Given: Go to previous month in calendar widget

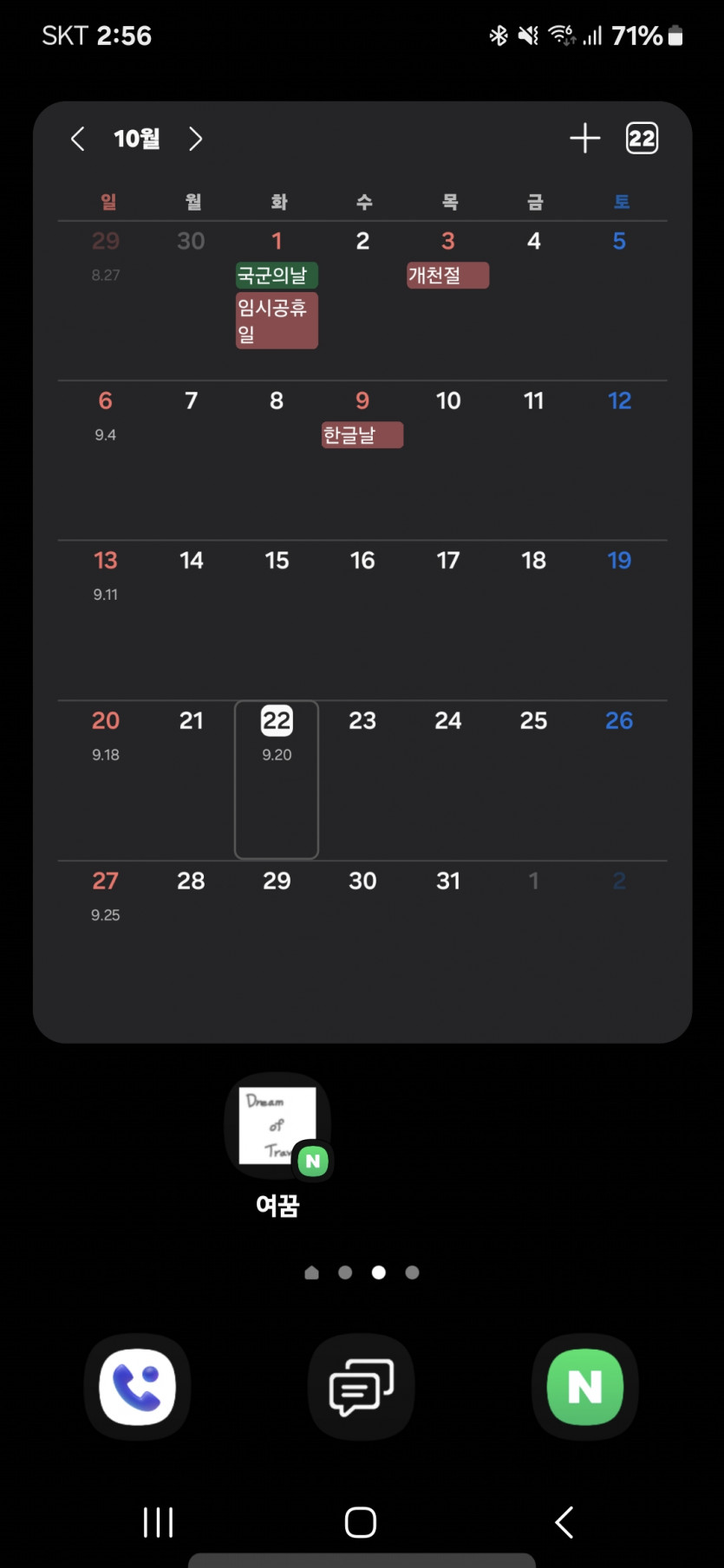Looking at the screenshot, I should click(78, 139).
